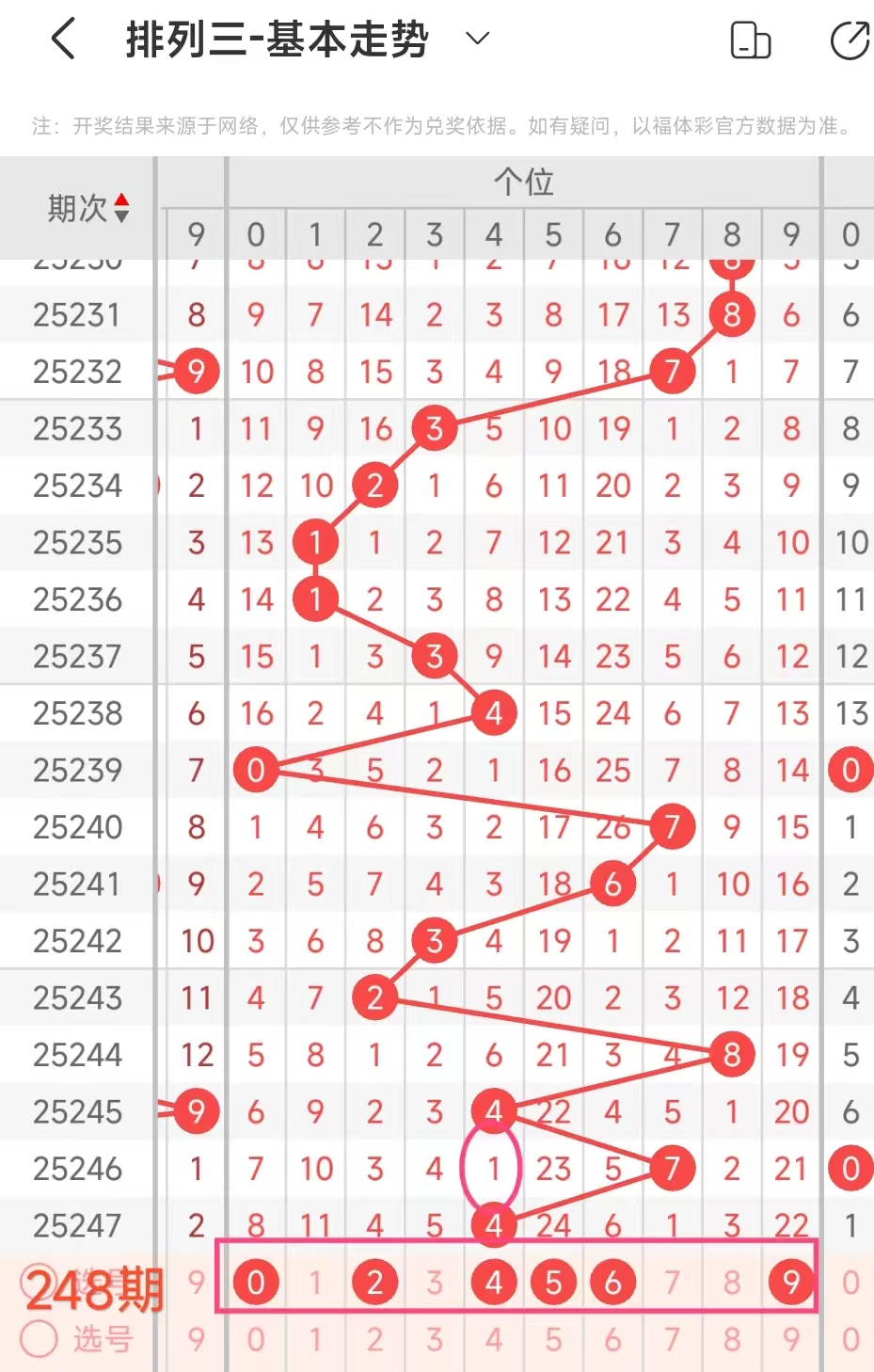This screenshot has width=874, height=1372.
Task: Go back using the top-left arrow
Action: [x=63, y=40]
